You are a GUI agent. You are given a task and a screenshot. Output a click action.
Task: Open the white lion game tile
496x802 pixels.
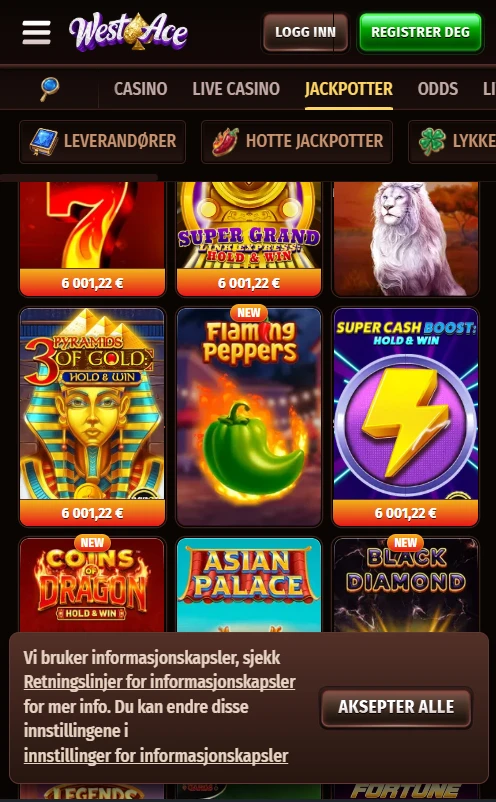click(405, 239)
